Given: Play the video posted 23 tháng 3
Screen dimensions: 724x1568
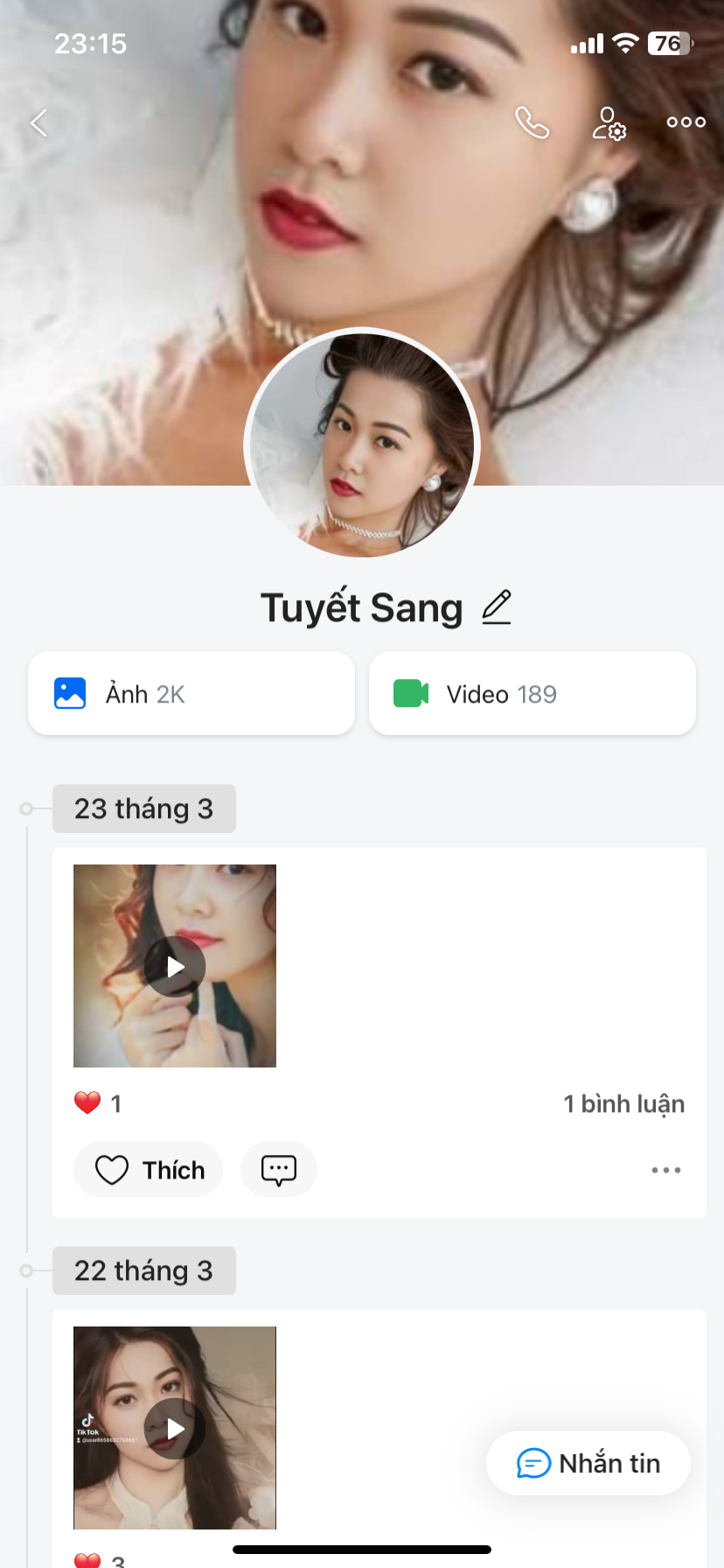Looking at the screenshot, I should (x=175, y=966).
